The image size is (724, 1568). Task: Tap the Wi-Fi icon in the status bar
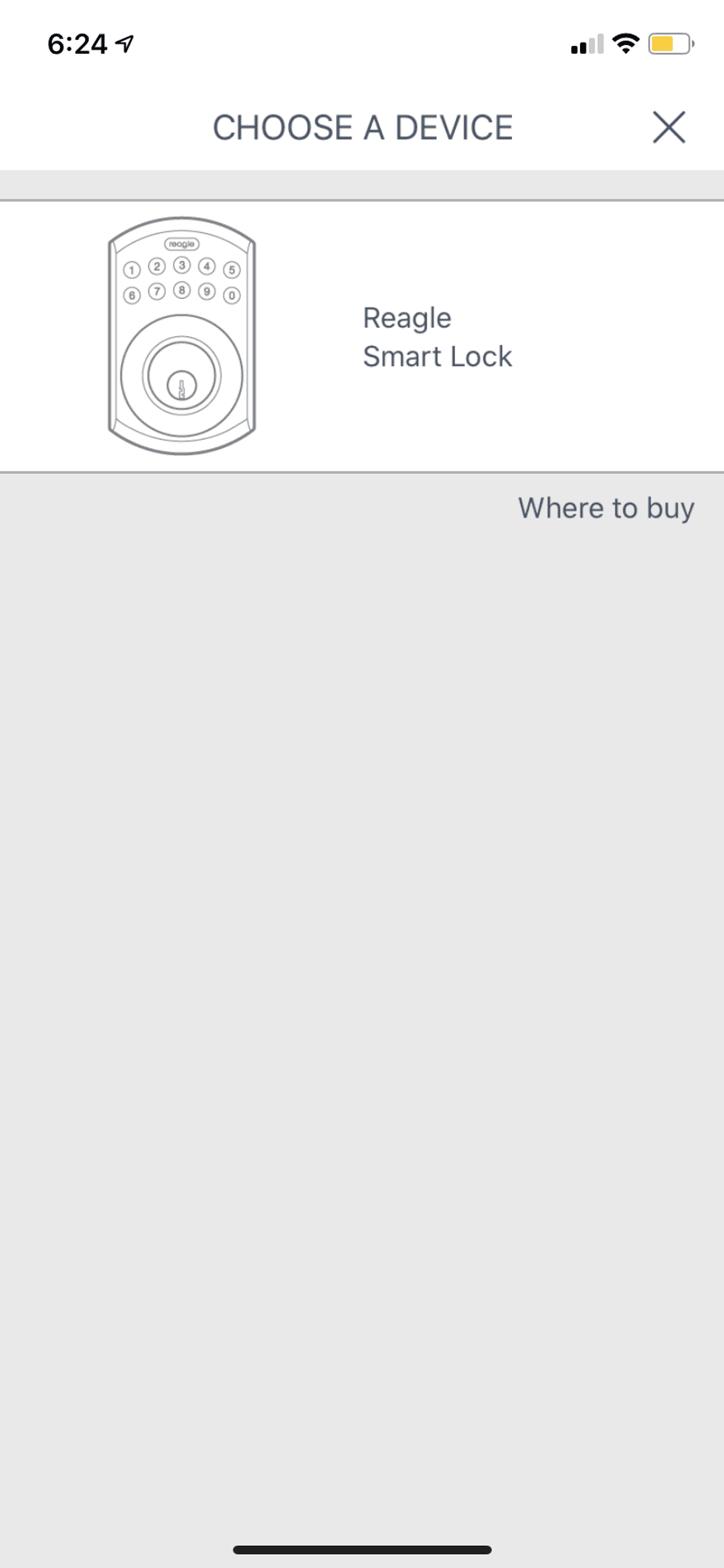[624, 44]
